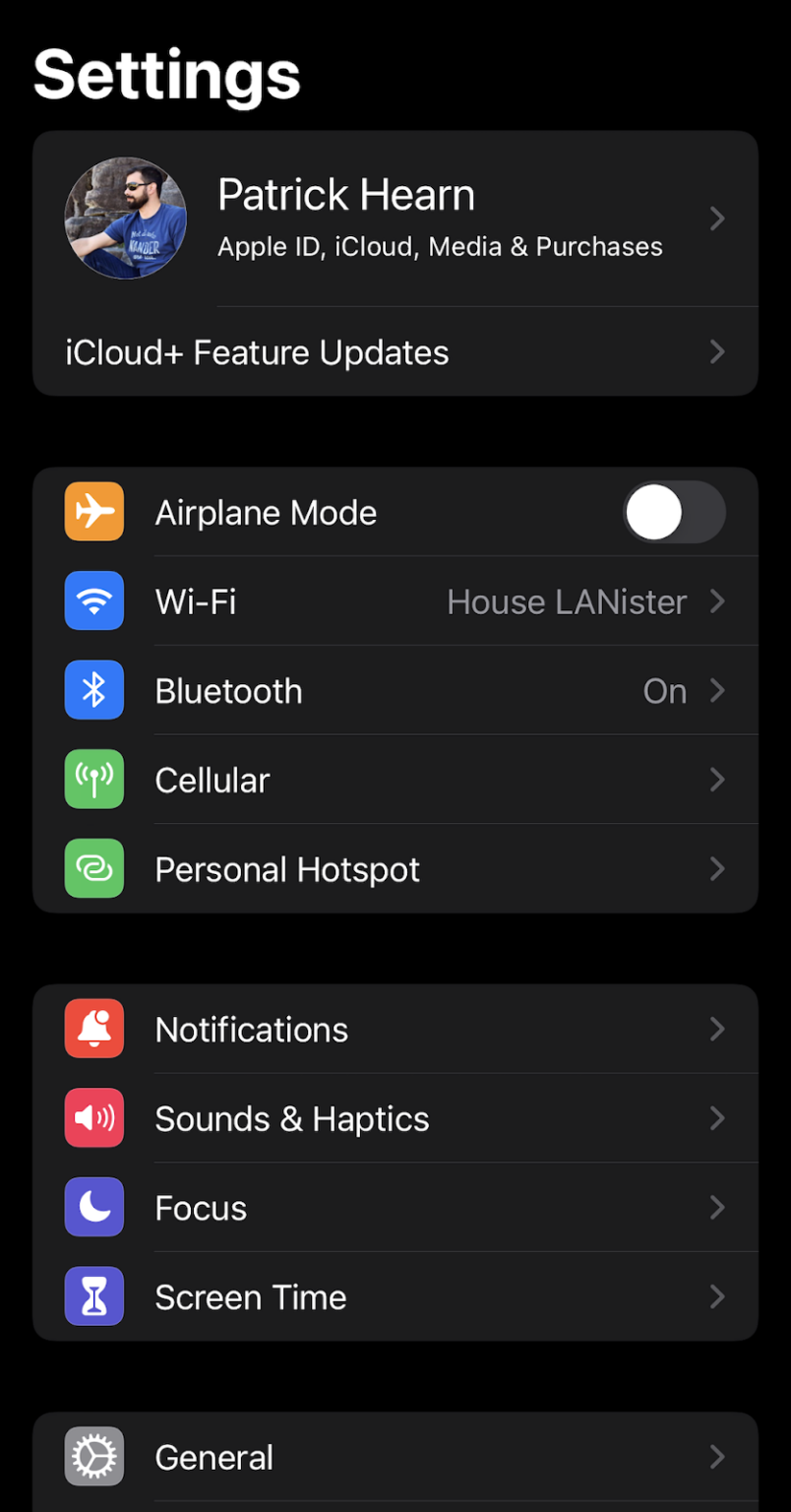The width and height of the screenshot is (791, 1512).
Task: Tap the Sounds & Haptics speaker icon
Action: click(93, 1118)
